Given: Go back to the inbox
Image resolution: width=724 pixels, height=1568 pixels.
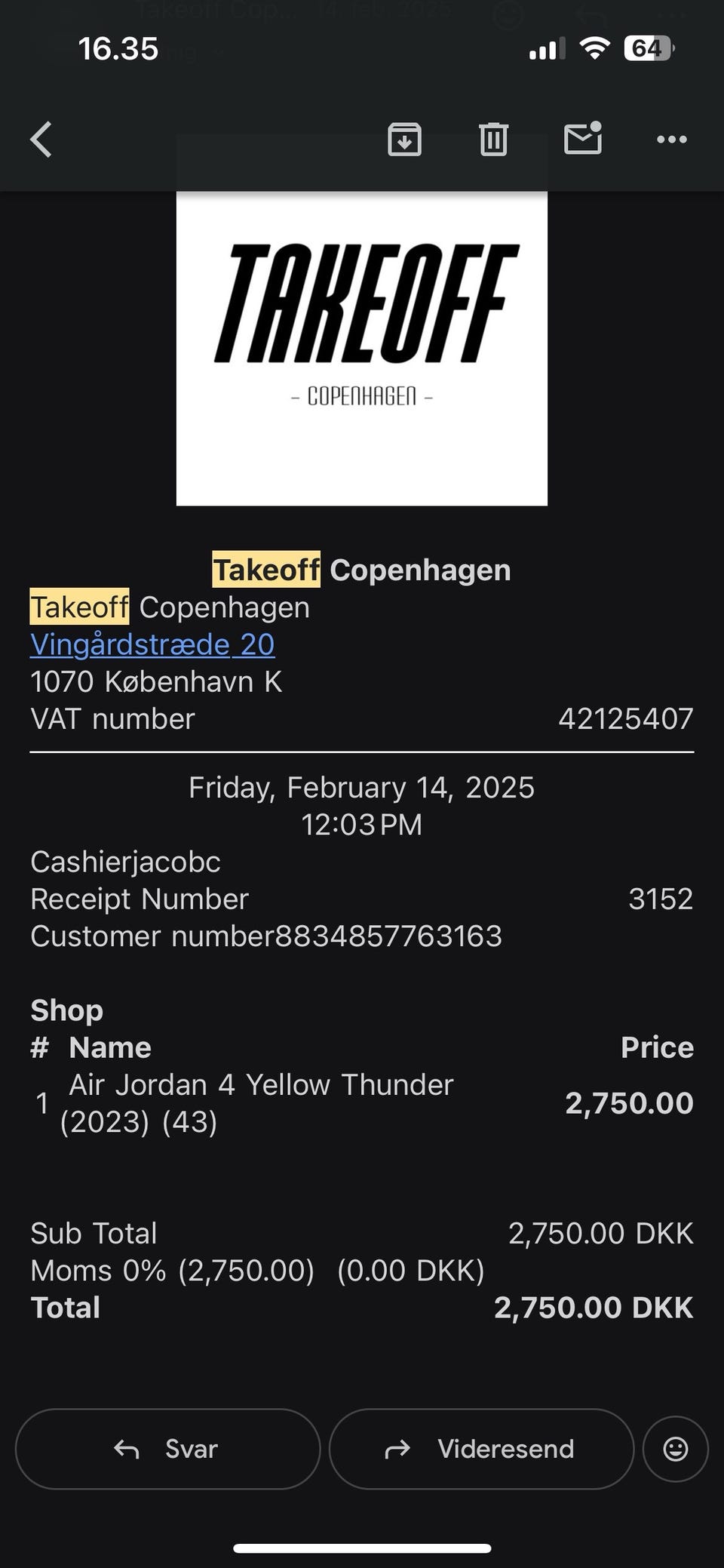Looking at the screenshot, I should point(41,140).
